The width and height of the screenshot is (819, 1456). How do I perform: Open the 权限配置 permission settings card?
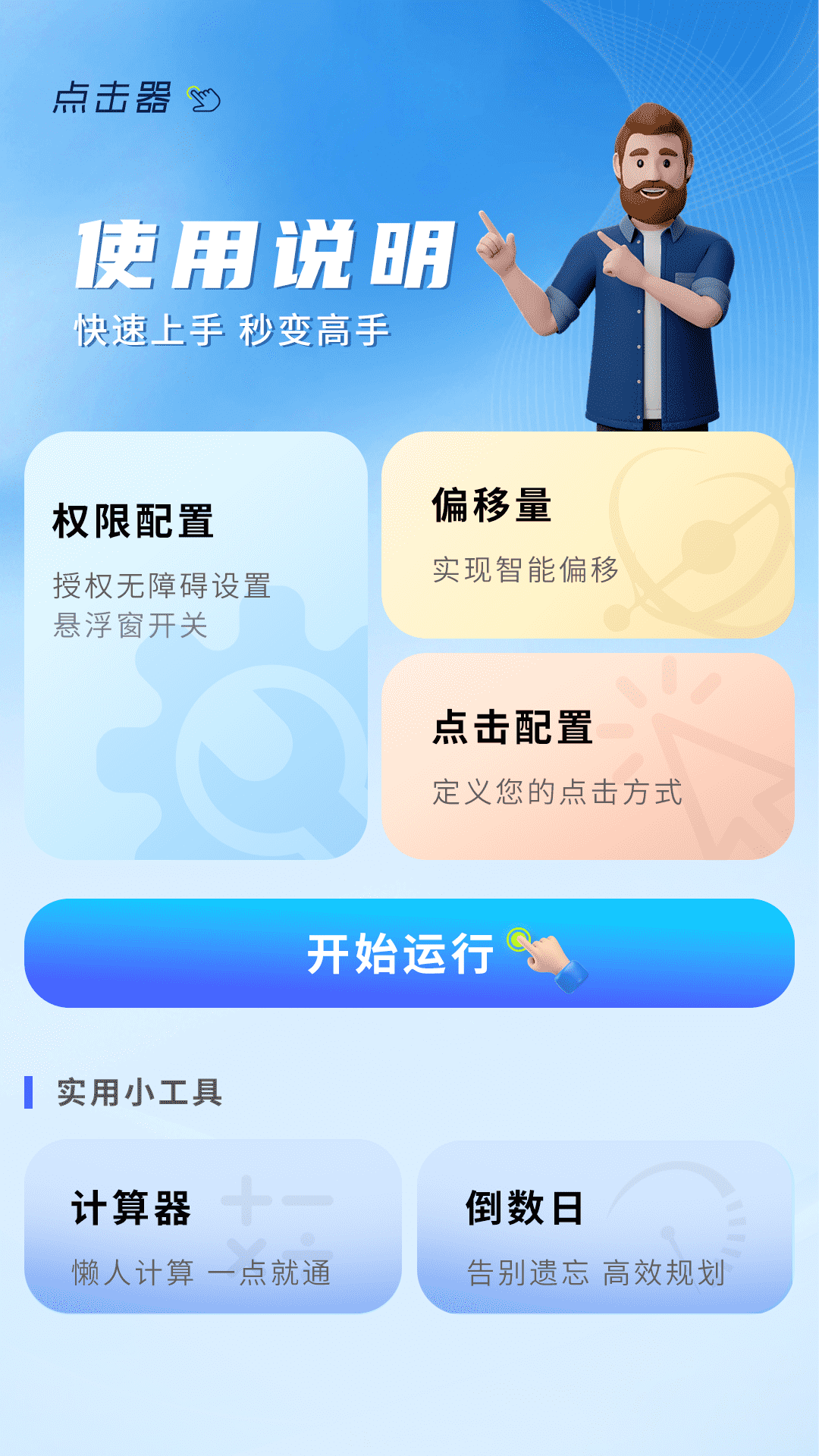point(196,645)
